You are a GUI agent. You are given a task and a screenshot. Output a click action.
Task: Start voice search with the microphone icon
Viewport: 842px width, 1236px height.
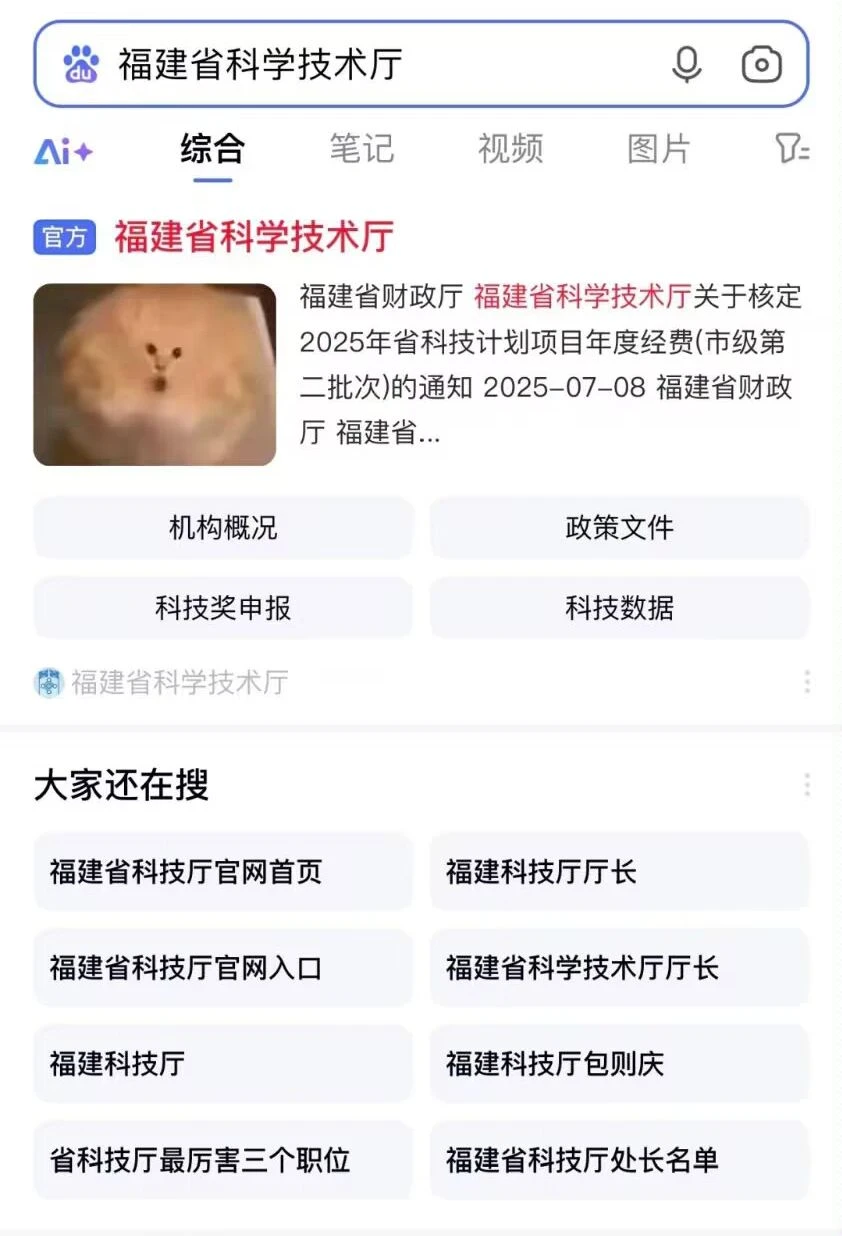tap(686, 65)
